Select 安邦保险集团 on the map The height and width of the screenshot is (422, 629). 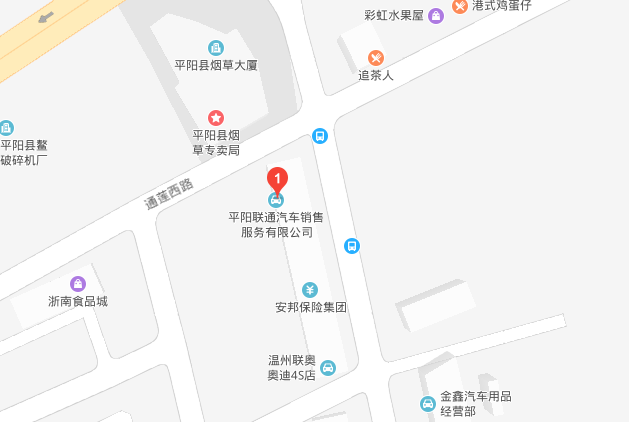[x=310, y=289]
